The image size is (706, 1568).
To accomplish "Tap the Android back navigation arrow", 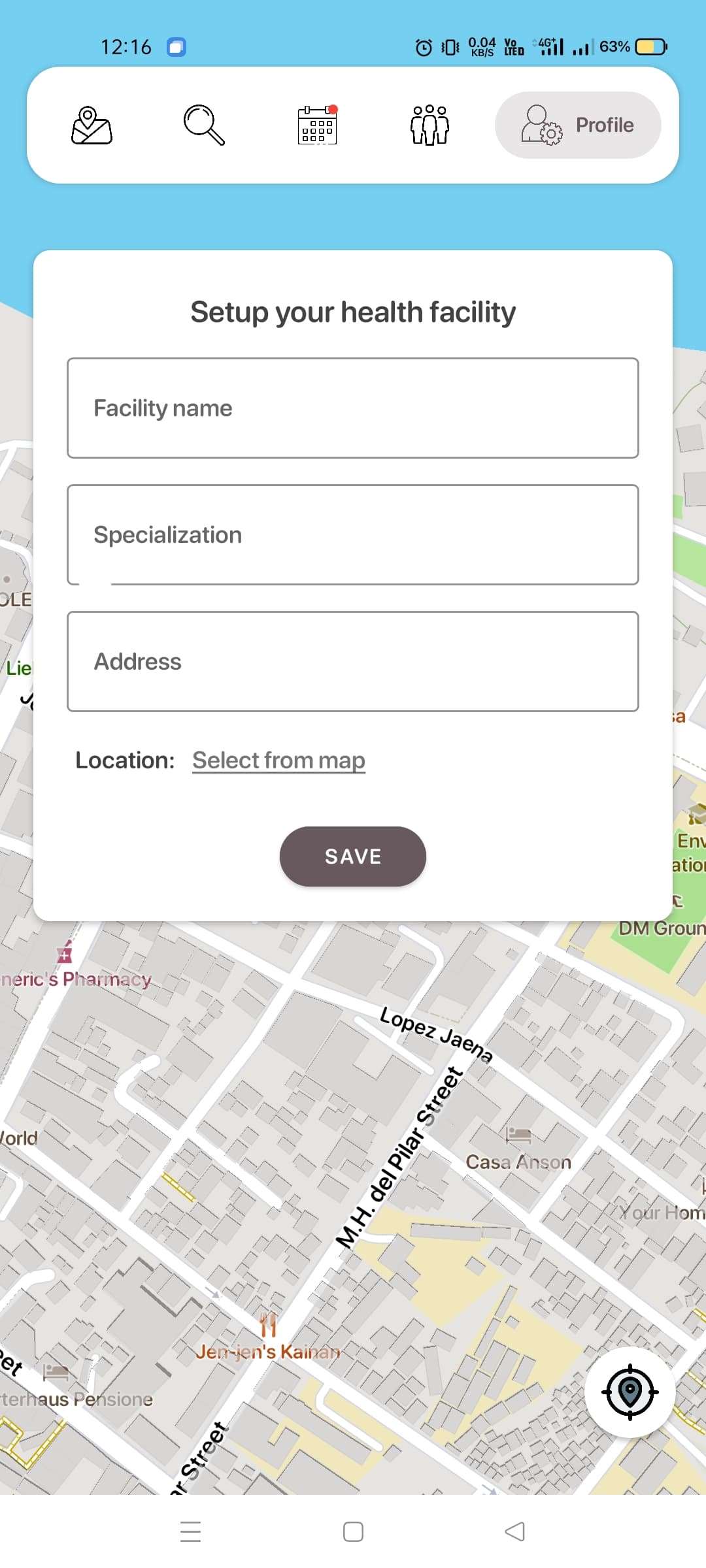I will coord(515,1531).
